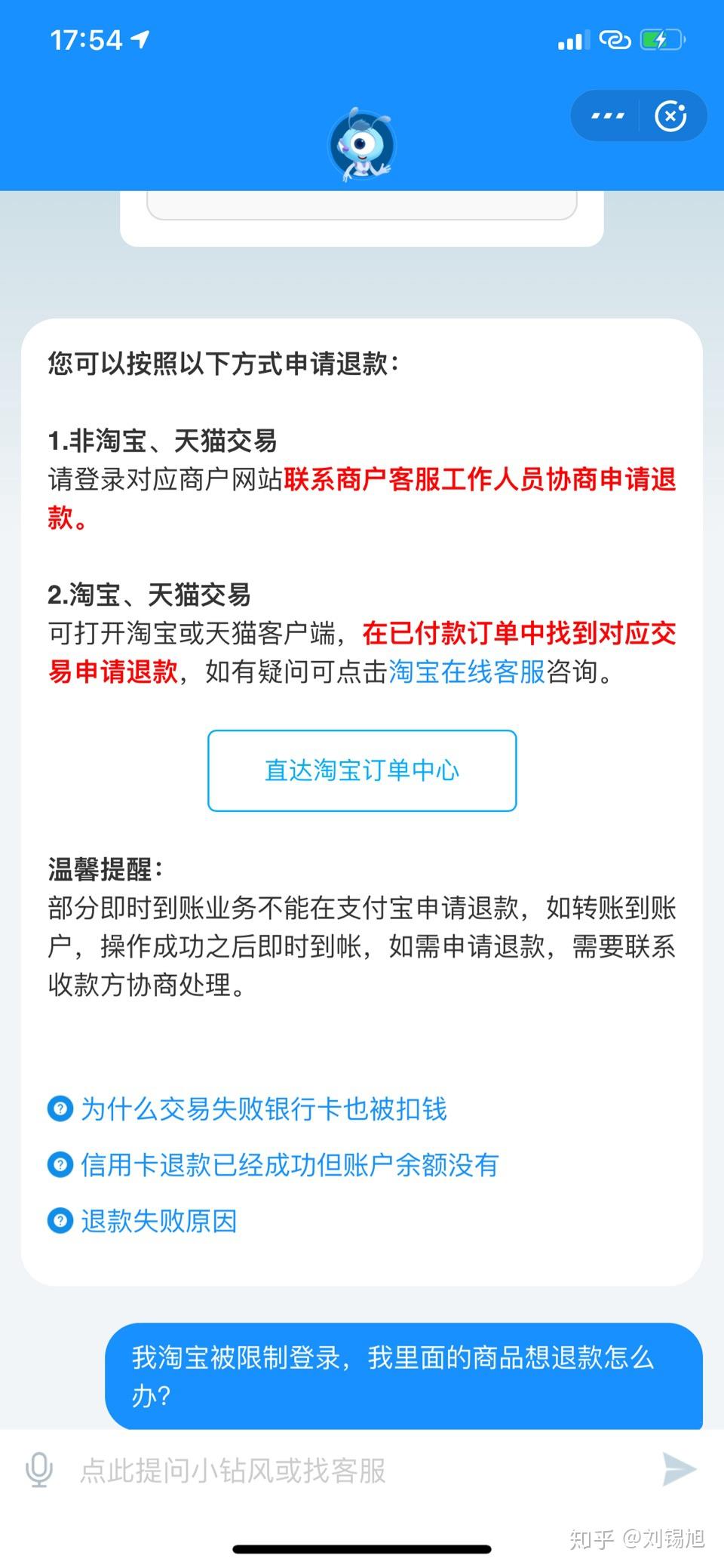The width and height of the screenshot is (724, 1568).
Task: Open 信用卡退款已经成功但账户余额没有 question
Action: 290,1164
